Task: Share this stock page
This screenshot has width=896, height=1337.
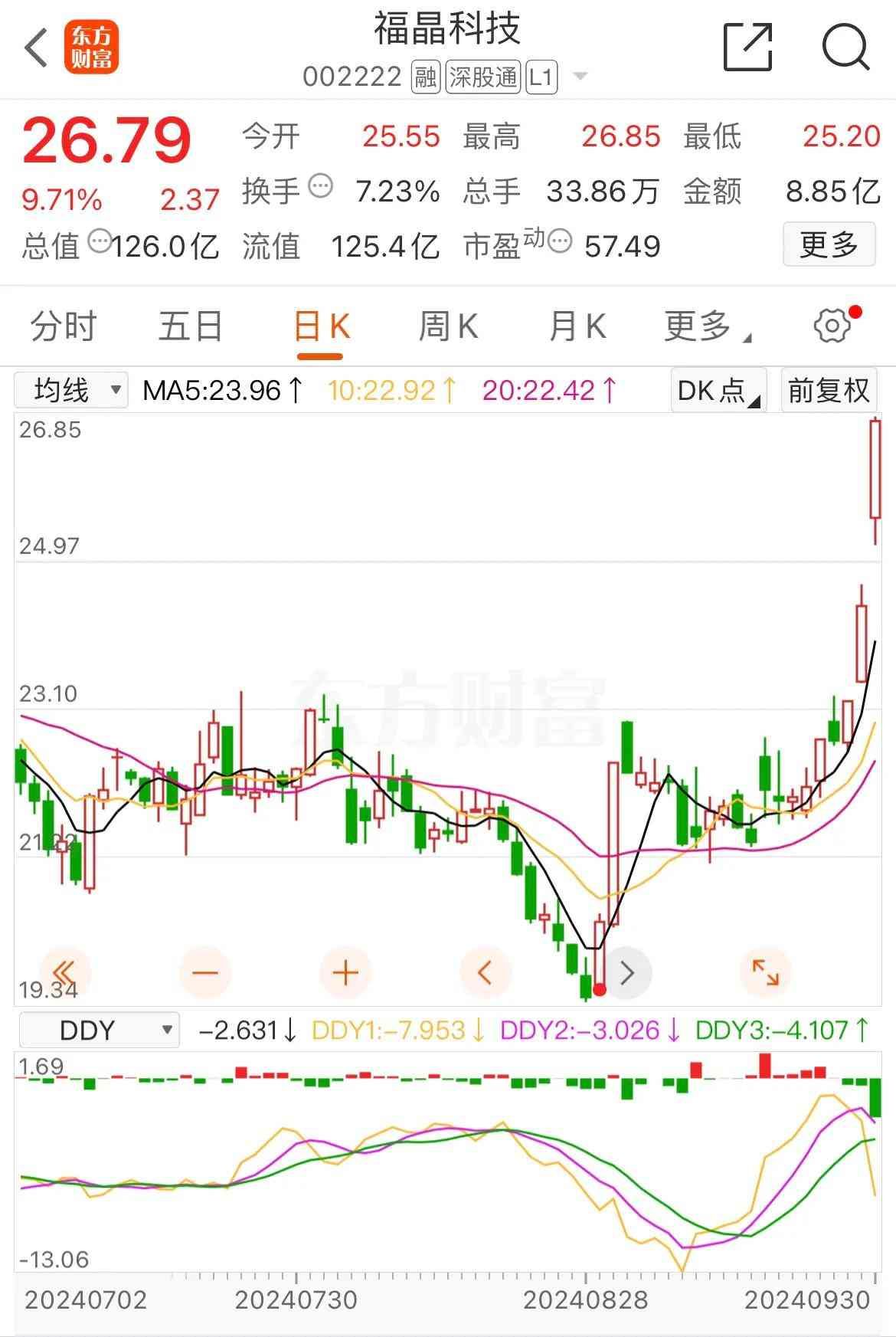Action: pos(747,48)
